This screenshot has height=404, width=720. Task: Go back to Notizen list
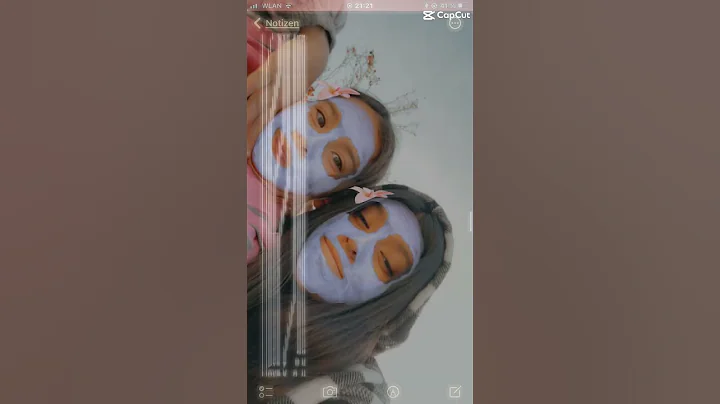(x=277, y=23)
